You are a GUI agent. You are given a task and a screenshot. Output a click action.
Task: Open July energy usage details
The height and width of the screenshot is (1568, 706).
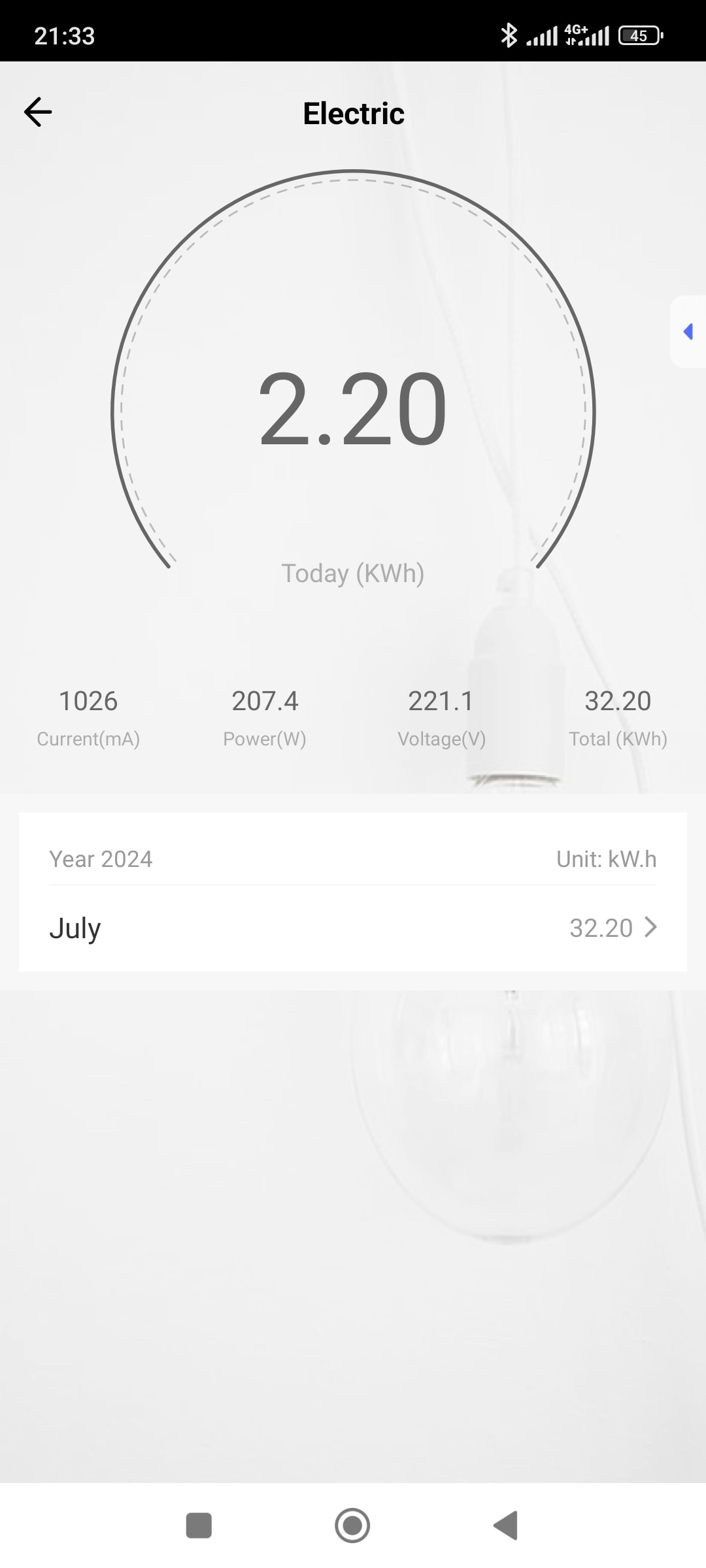[353, 928]
